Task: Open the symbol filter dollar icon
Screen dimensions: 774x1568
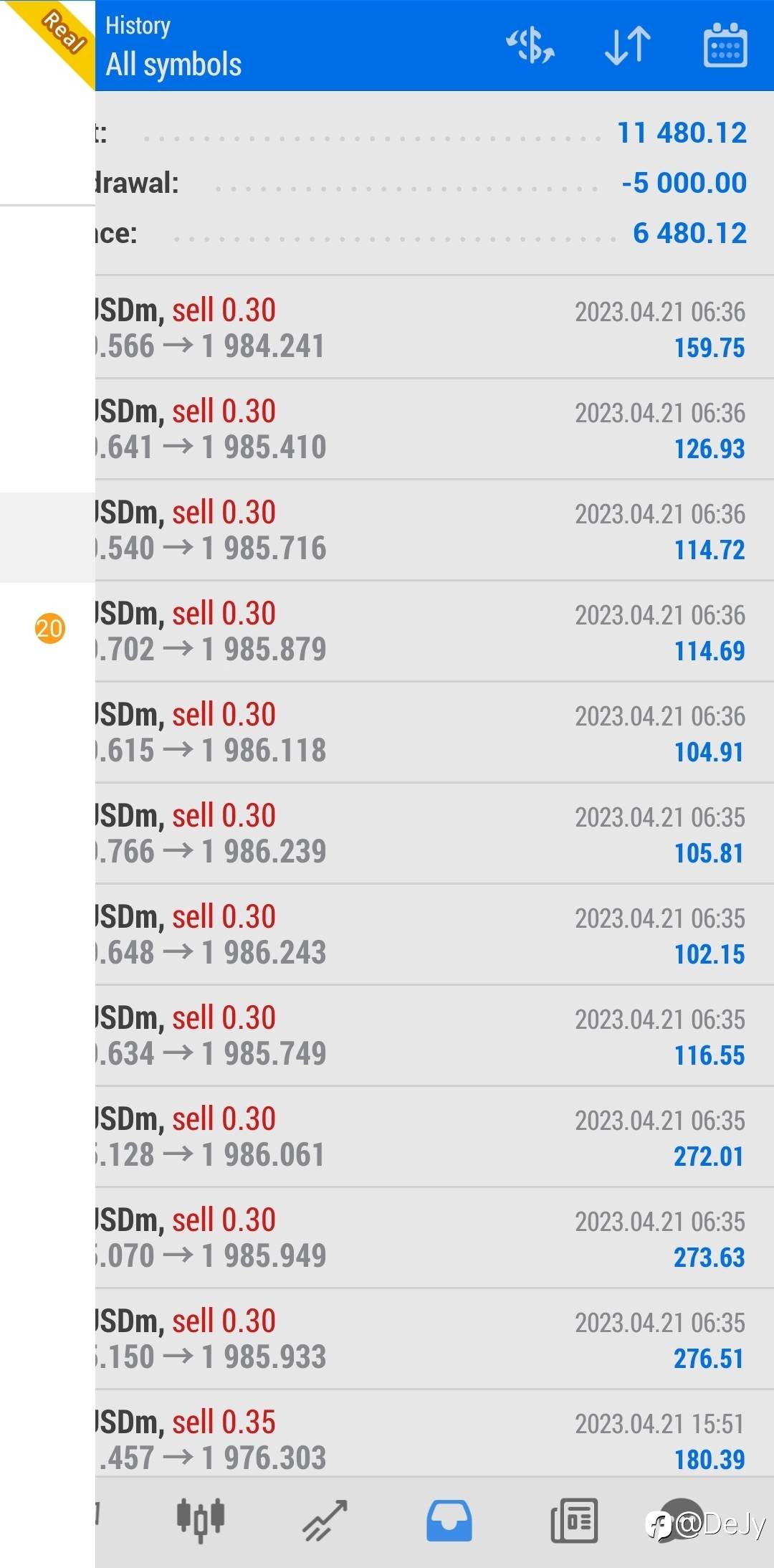Action: point(530,46)
